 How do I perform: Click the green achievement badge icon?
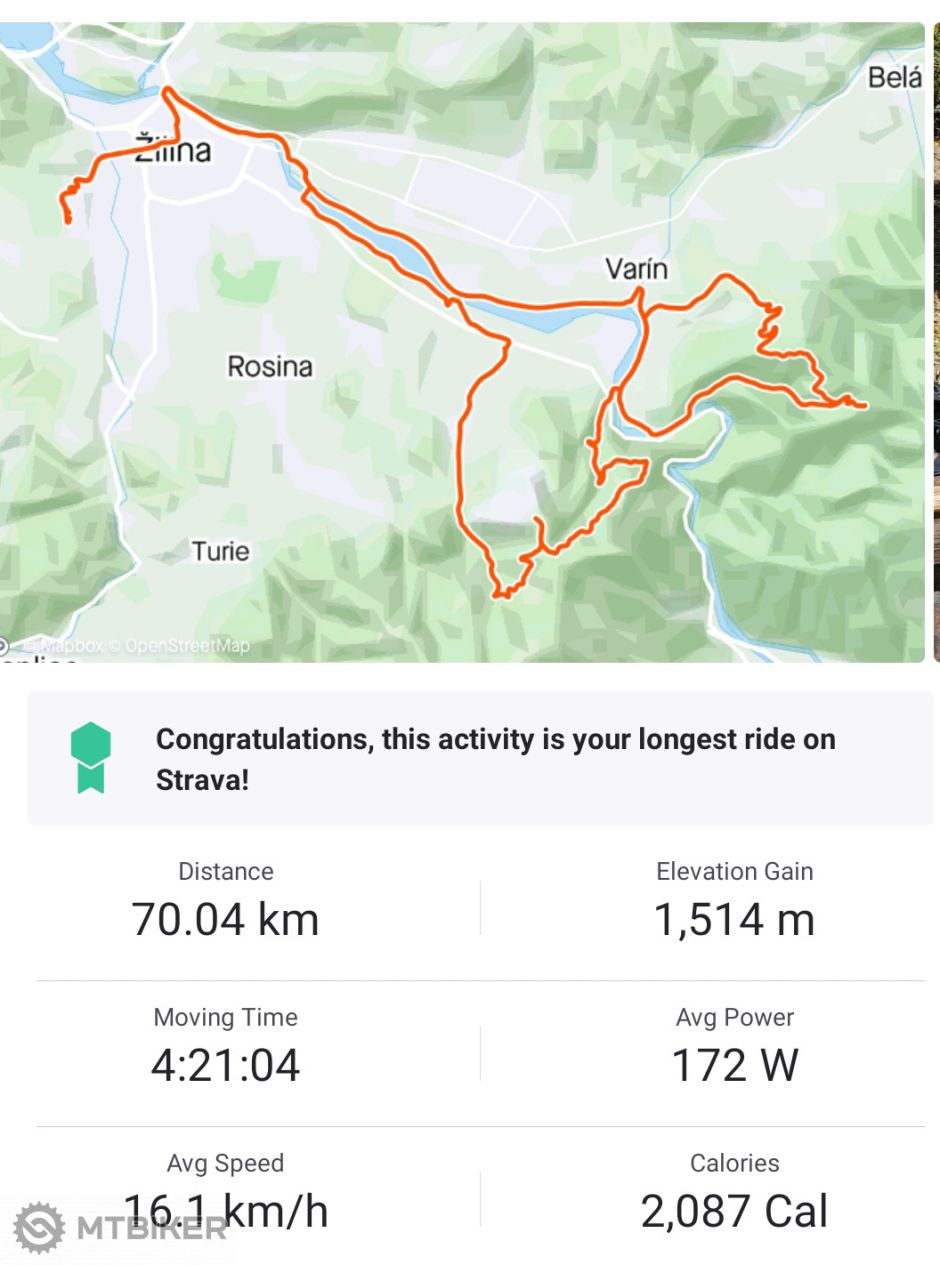point(90,753)
